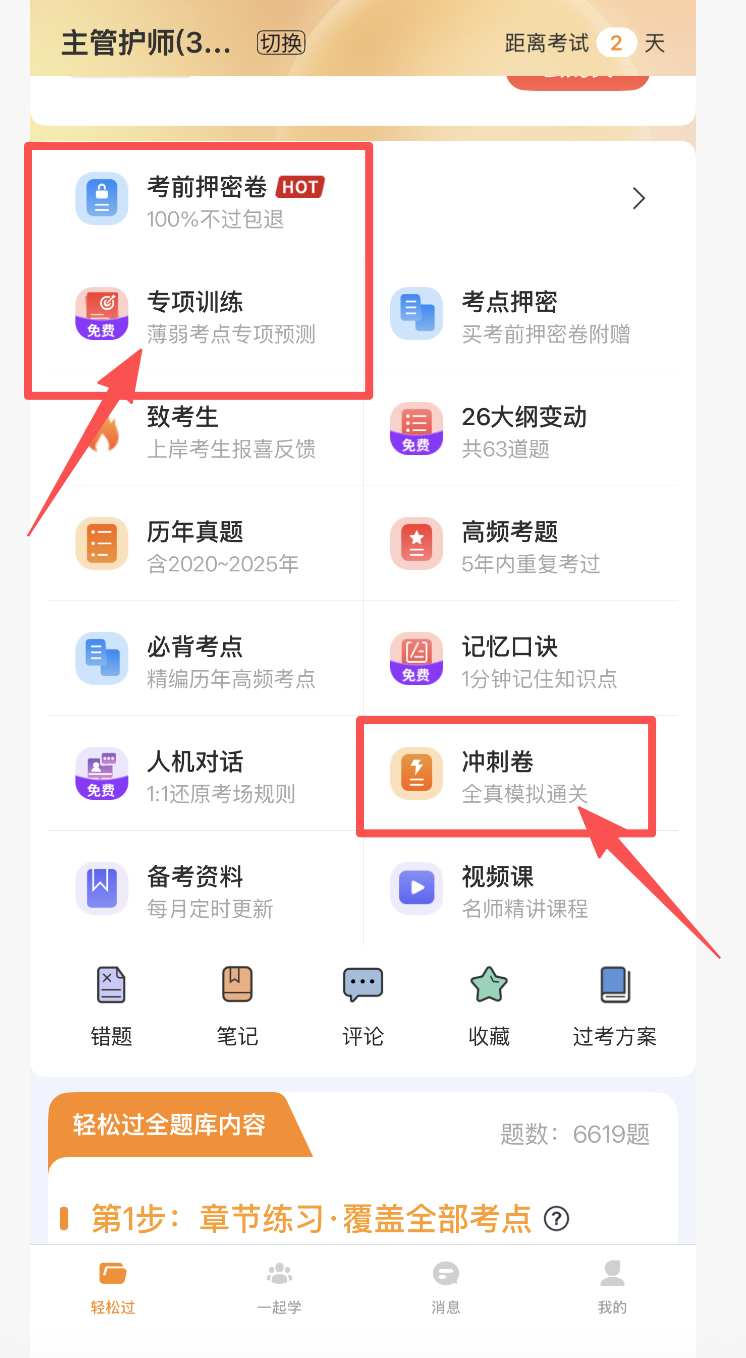Open 历年真题 past papers
This screenshot has width=746, height=1358.
196,546
